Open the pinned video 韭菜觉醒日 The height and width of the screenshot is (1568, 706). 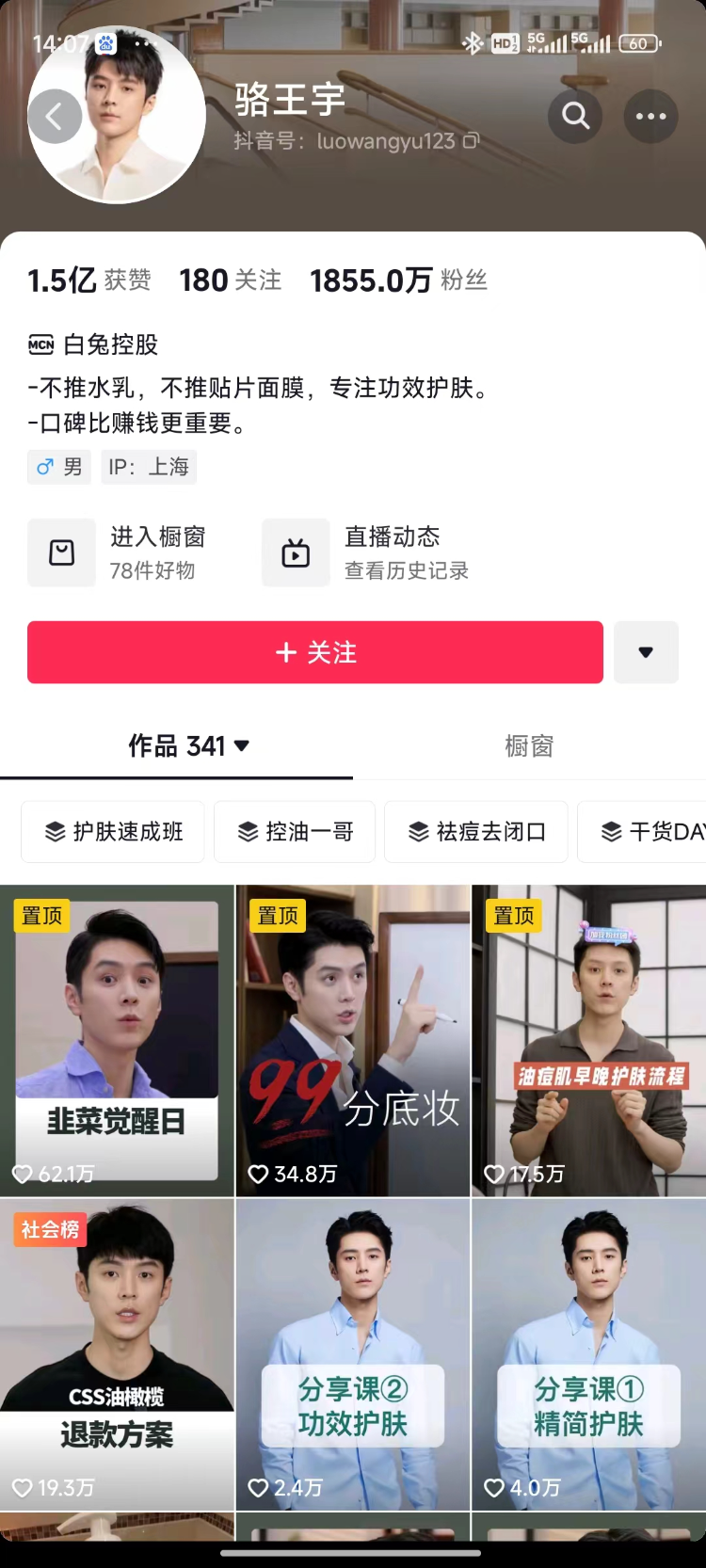[x=117, y=1040]
